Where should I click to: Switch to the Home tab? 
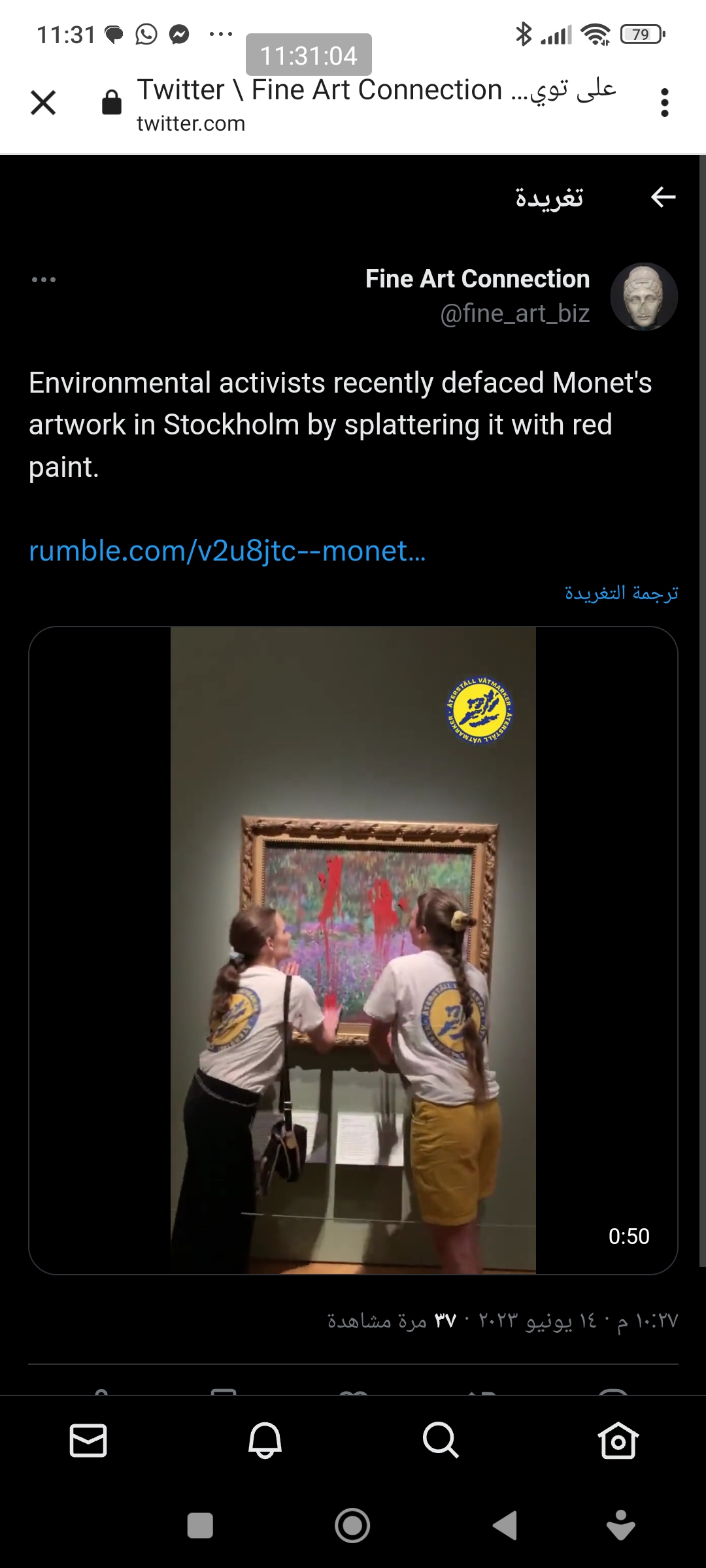click(x=618, y=1440)
